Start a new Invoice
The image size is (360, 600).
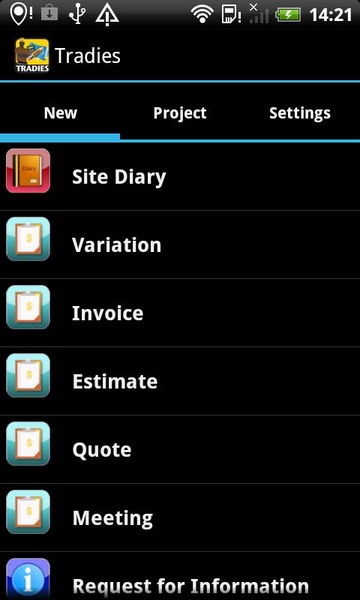[180, 313]
